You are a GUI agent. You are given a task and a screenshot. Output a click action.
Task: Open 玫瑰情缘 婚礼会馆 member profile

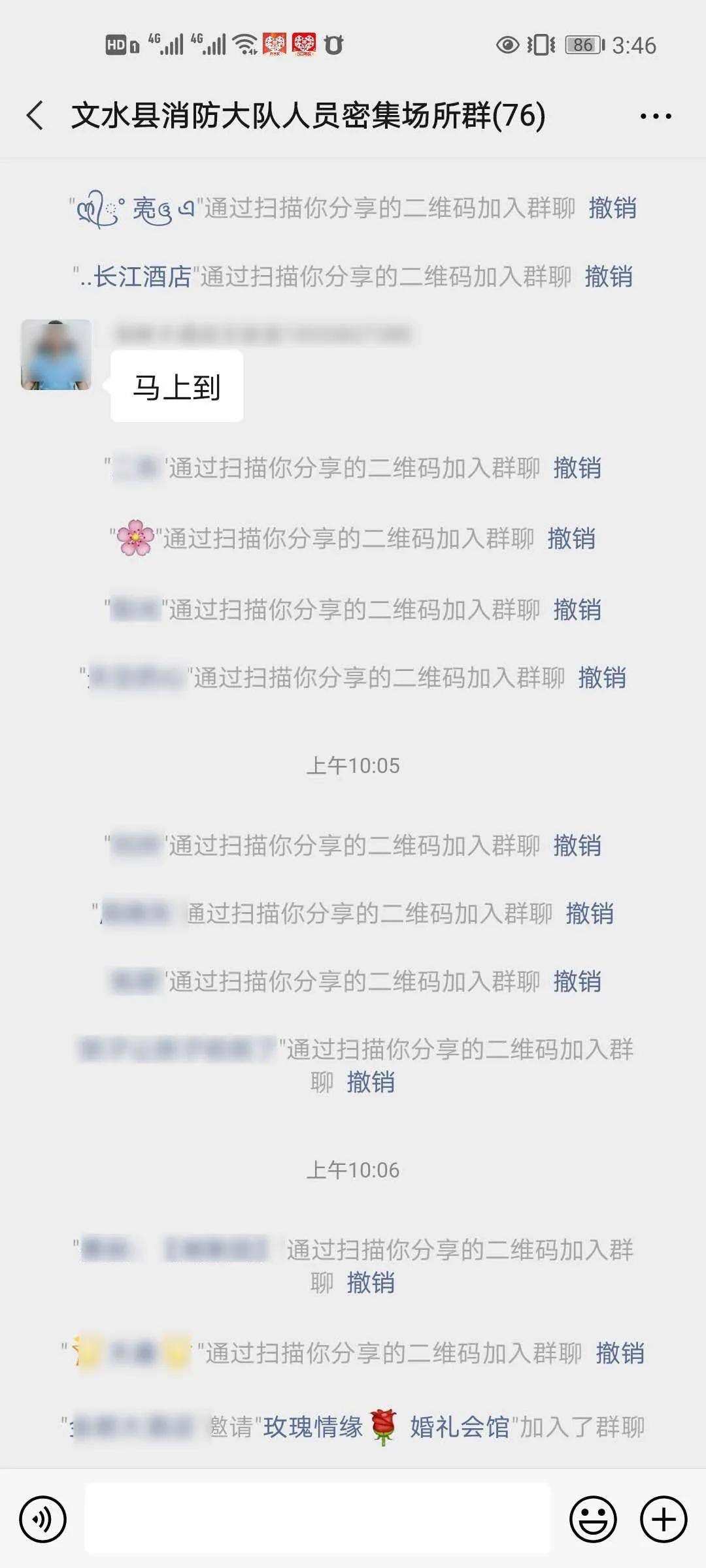[x=387, y=1427]
